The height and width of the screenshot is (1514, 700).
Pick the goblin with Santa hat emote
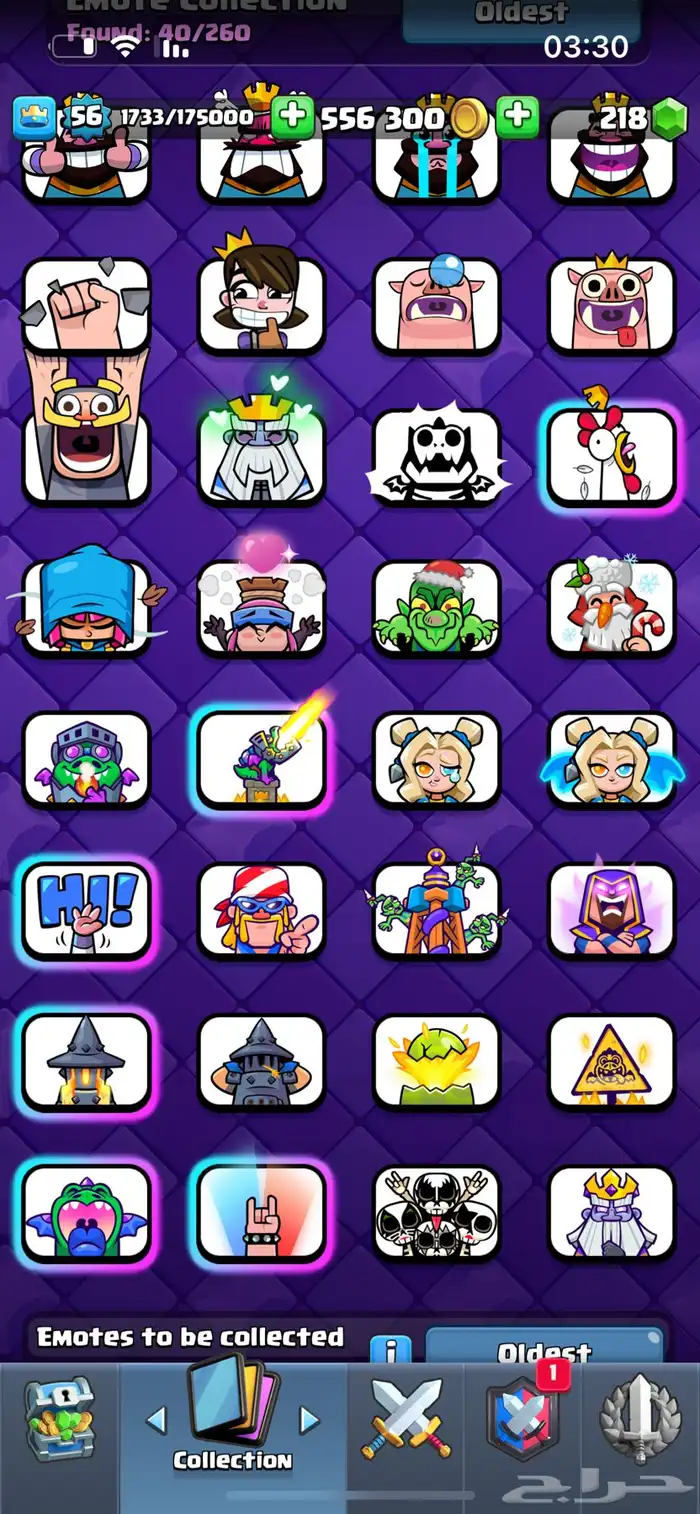(436, 608)
